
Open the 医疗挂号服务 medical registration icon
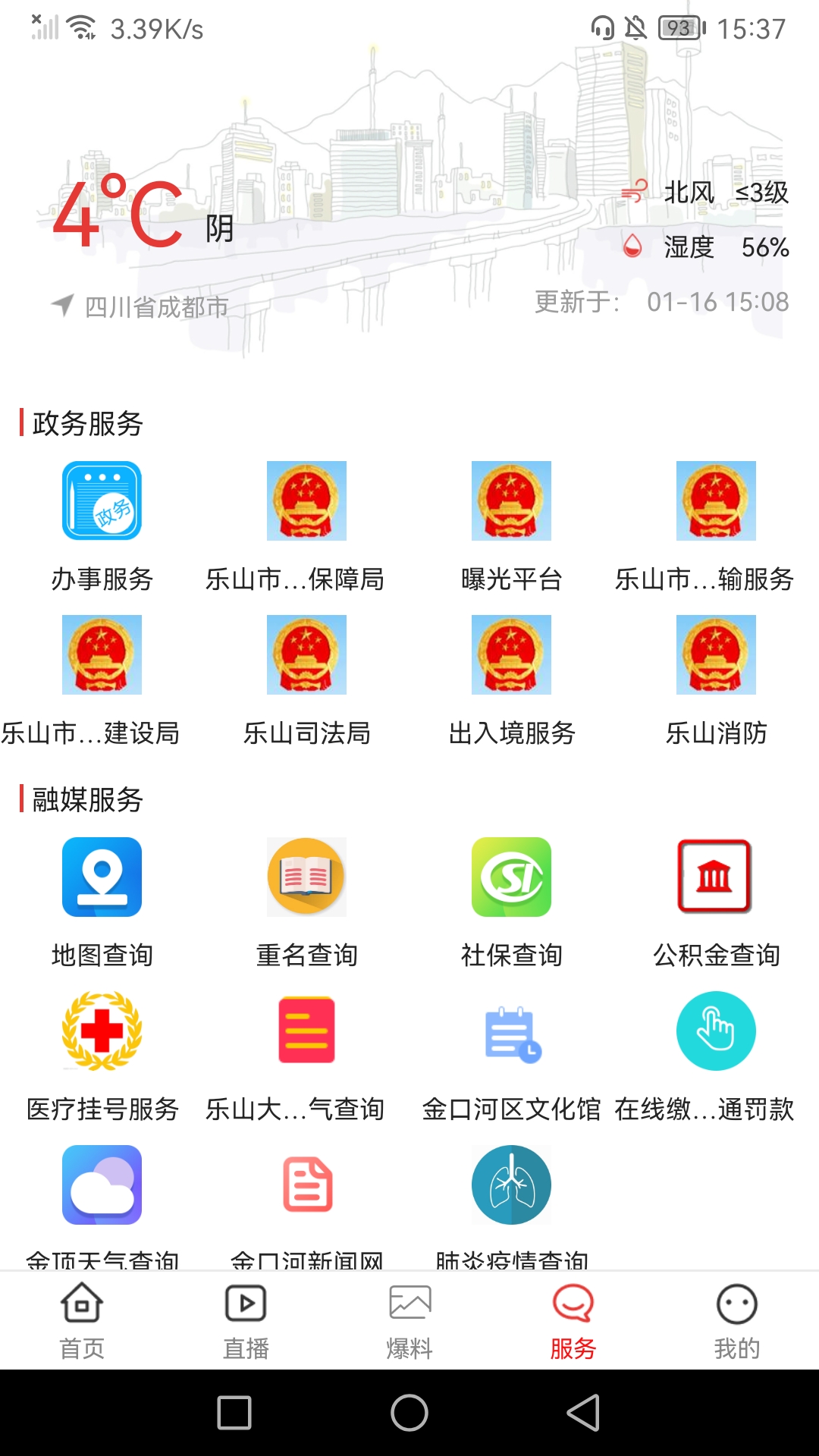[101, 1054]
